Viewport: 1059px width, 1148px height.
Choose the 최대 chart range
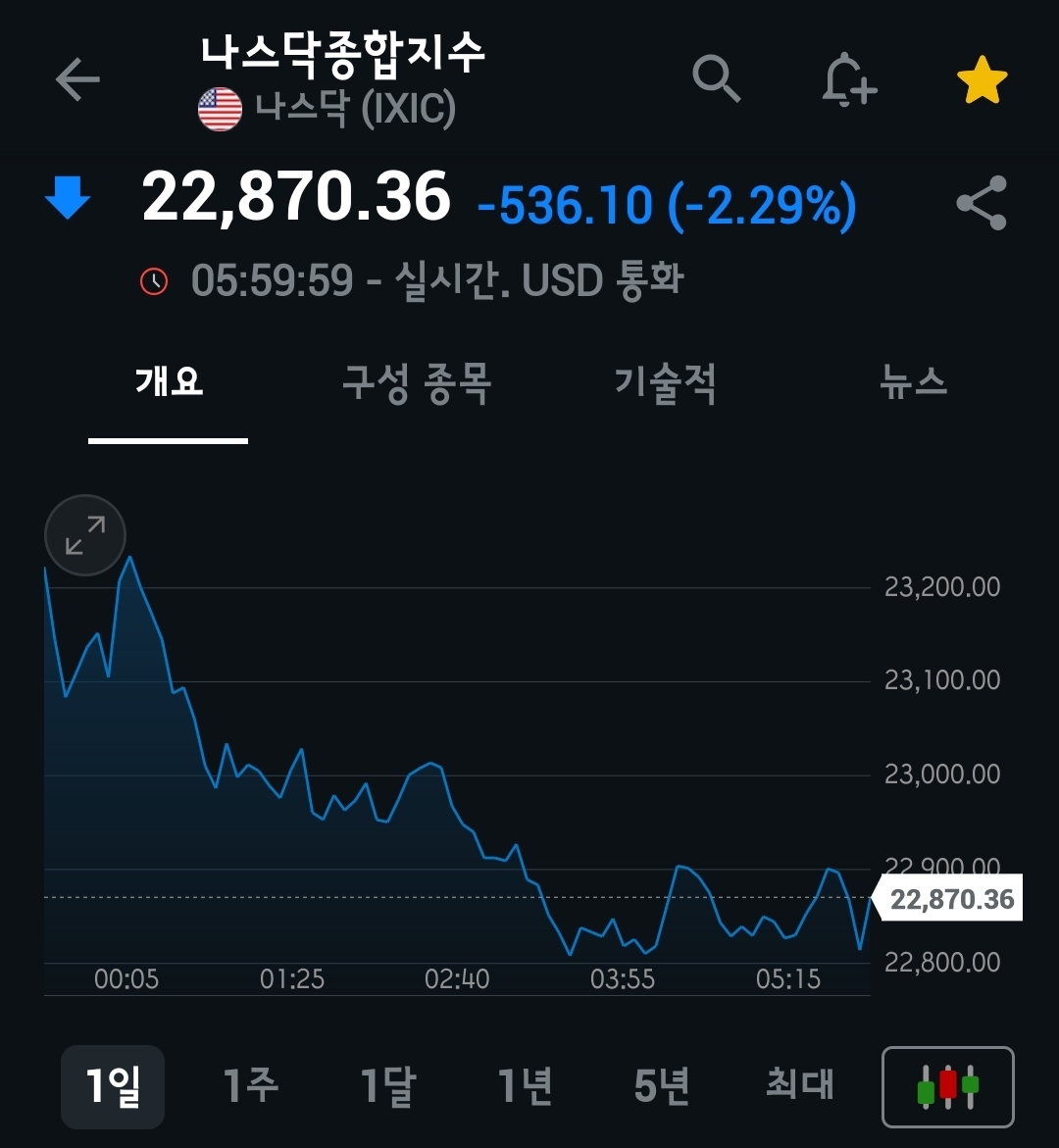tap(800, 1086)
